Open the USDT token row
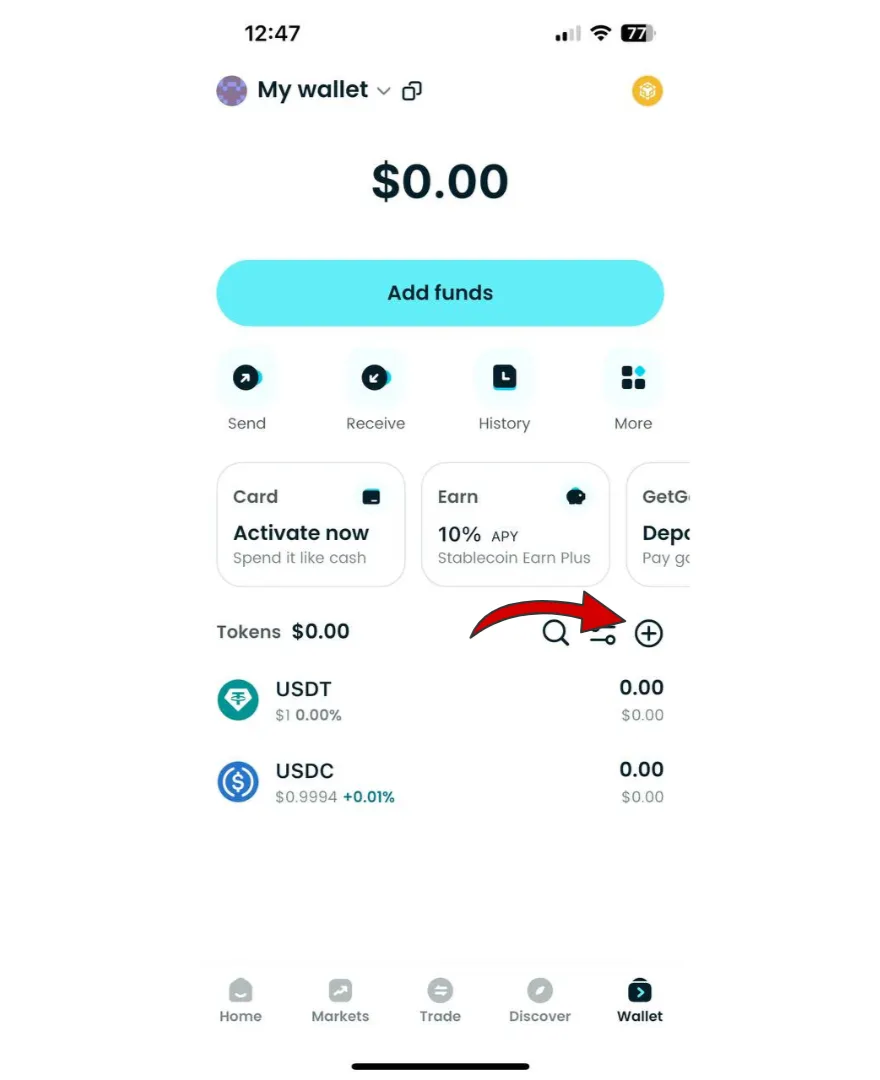 pyautogui.click(x=440, y=700)
